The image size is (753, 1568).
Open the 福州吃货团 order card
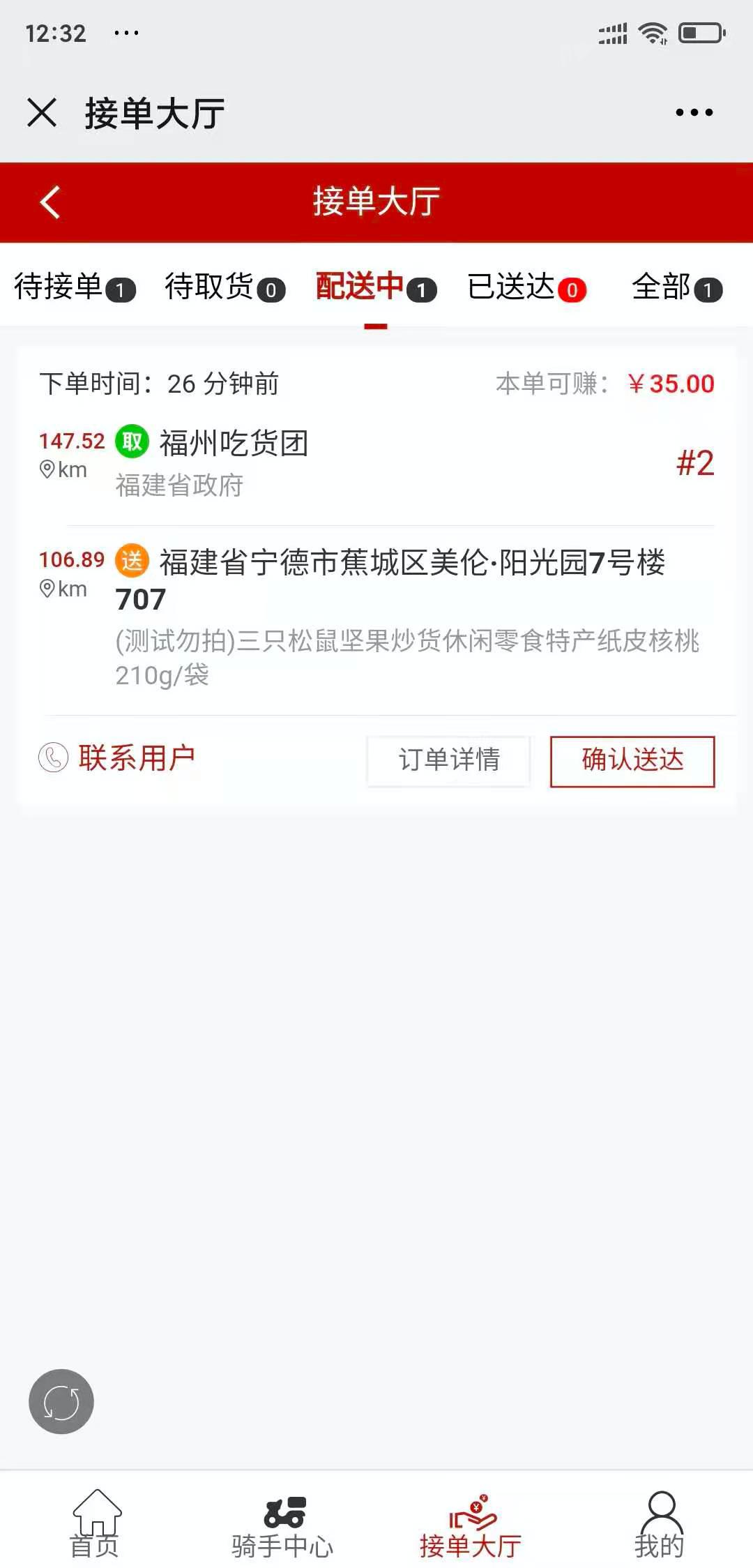(376, 462)
